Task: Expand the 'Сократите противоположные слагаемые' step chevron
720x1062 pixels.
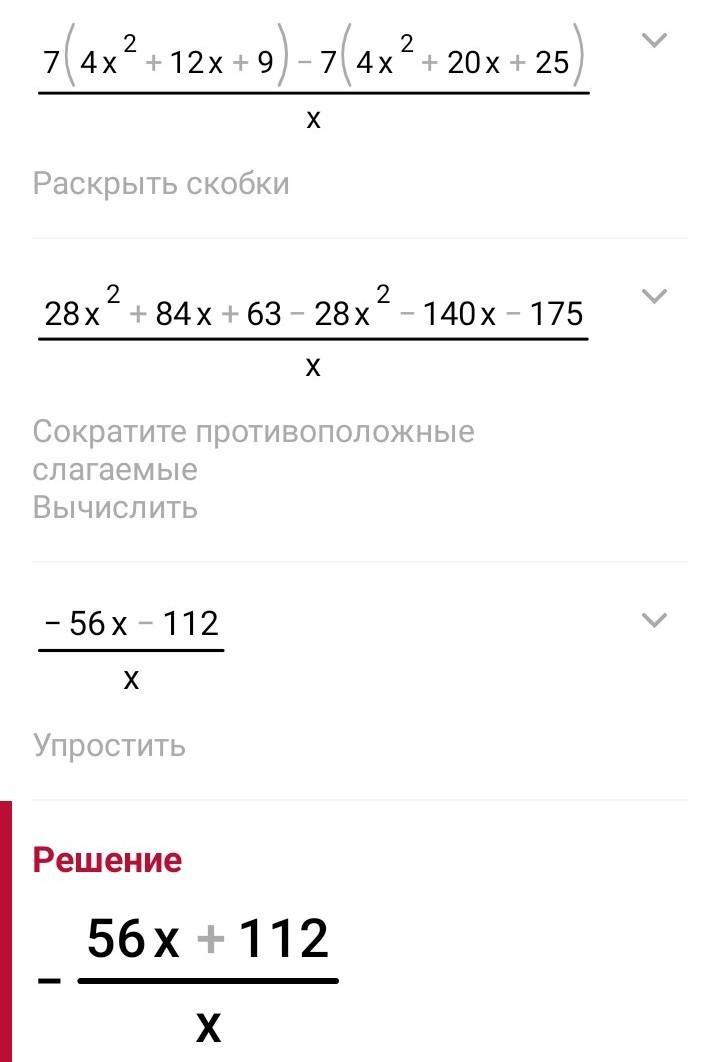Action: tap(654, 296)
